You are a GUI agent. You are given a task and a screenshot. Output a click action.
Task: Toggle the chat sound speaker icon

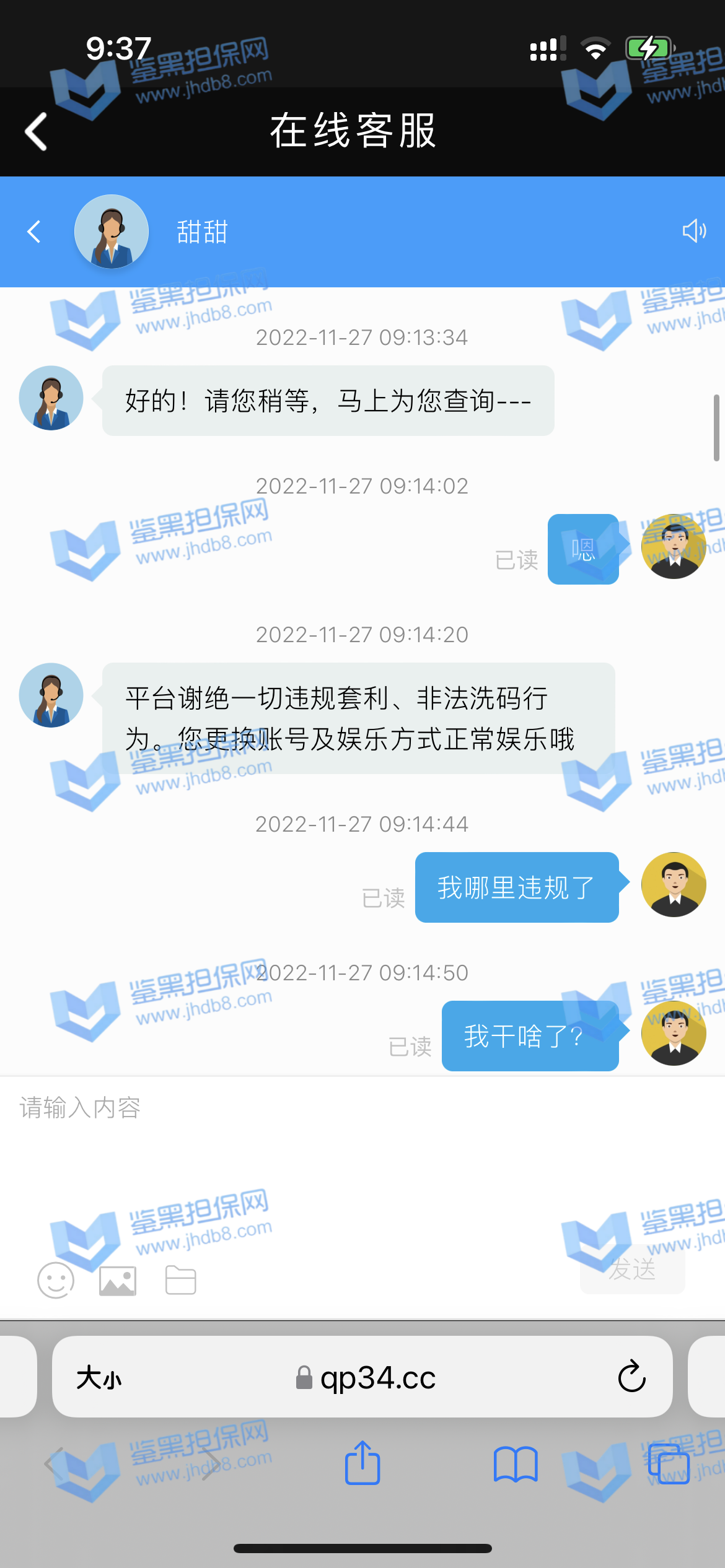[694, 231]
